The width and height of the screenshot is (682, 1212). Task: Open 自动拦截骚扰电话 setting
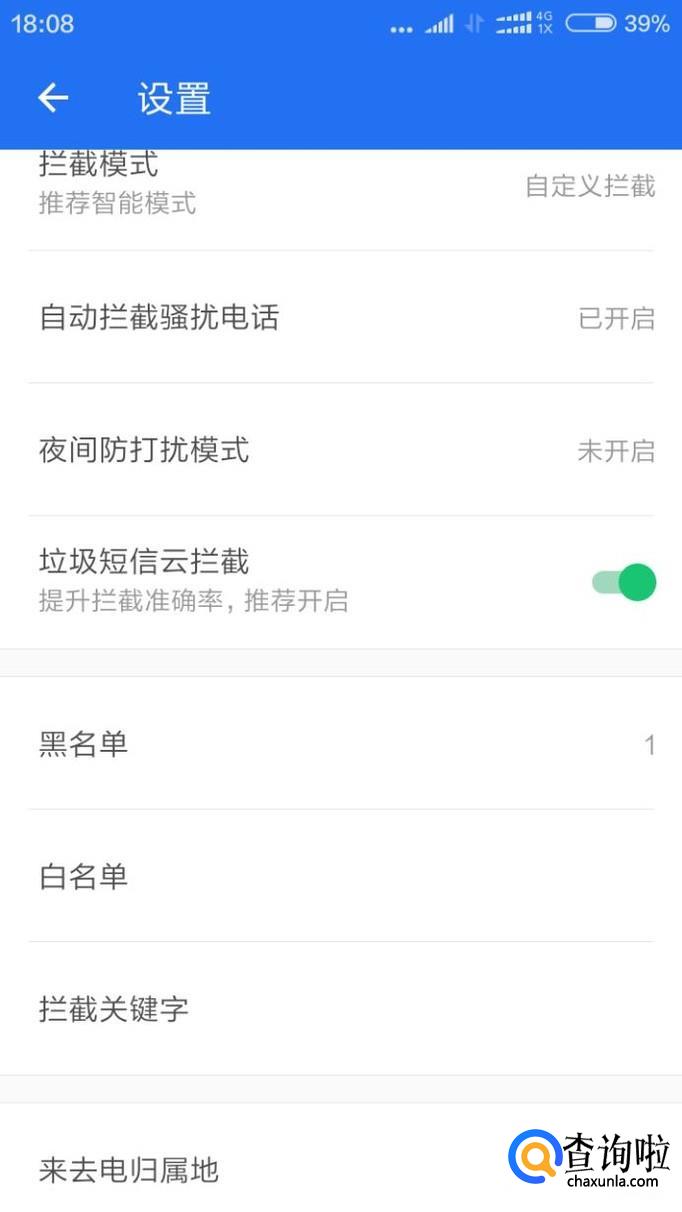pos(340,318)
